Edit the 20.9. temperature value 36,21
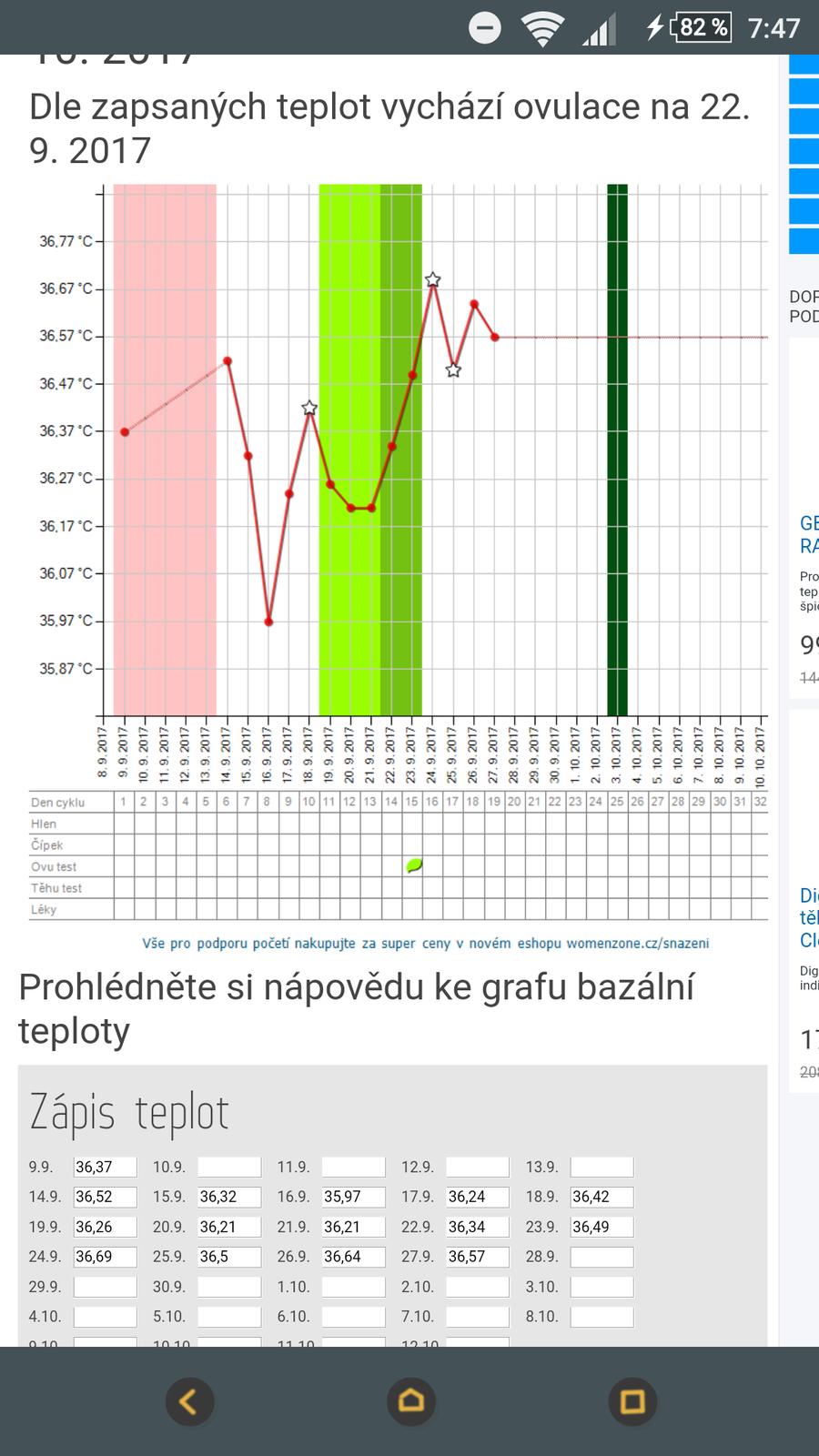Image resolution: width=819 pixels, height=1456 pixels. (229, 1227)
